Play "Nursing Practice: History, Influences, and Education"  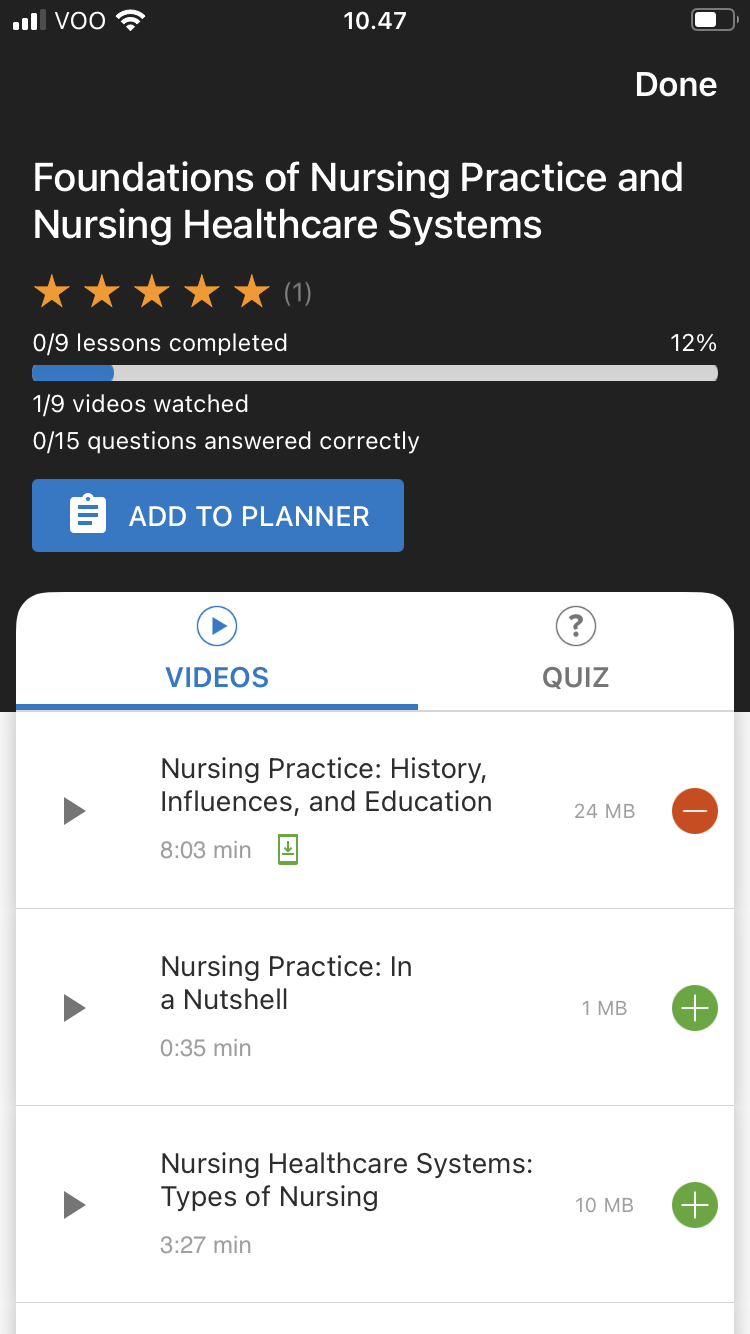click(x=74, y=811)
